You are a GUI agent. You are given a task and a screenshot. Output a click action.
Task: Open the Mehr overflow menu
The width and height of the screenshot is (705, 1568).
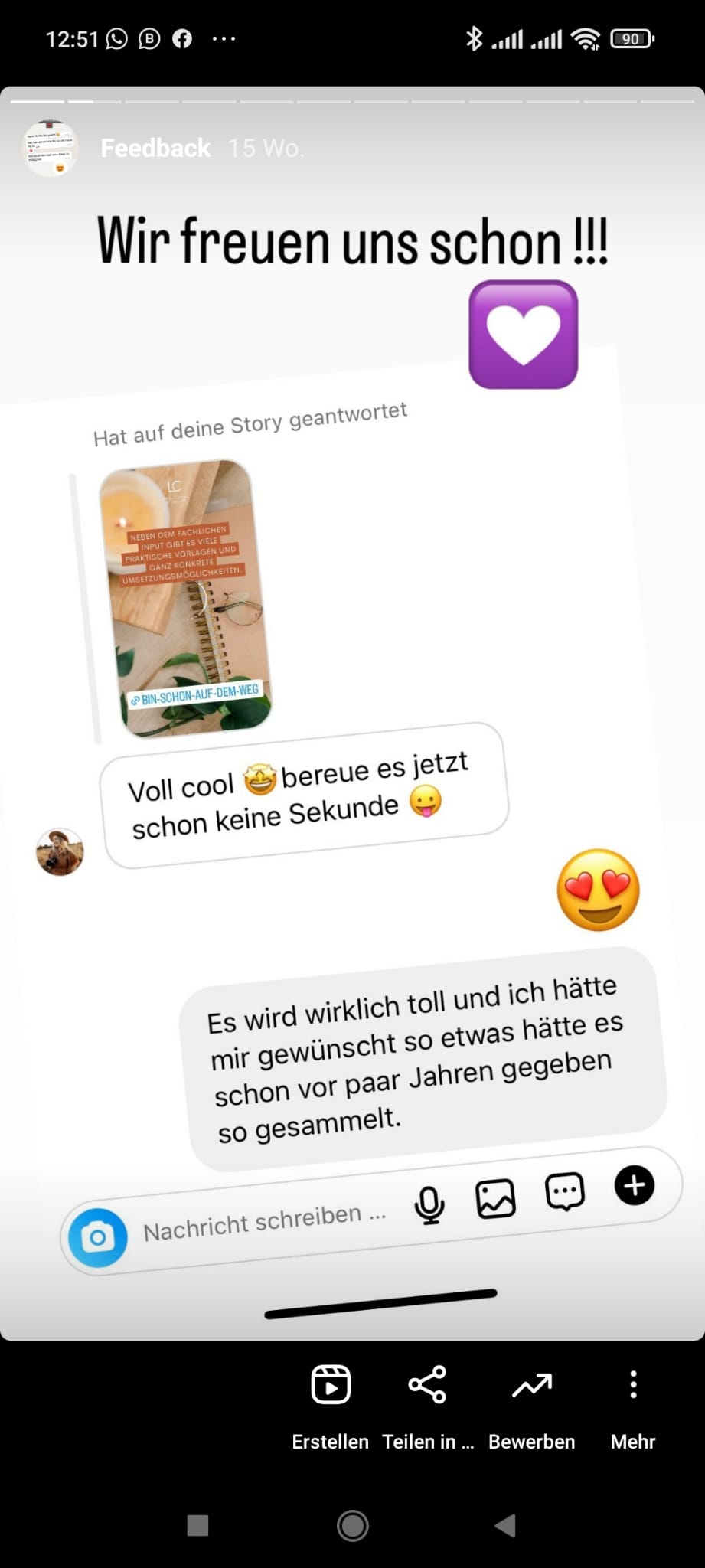pyautogui.click(x=633, y=1407)
